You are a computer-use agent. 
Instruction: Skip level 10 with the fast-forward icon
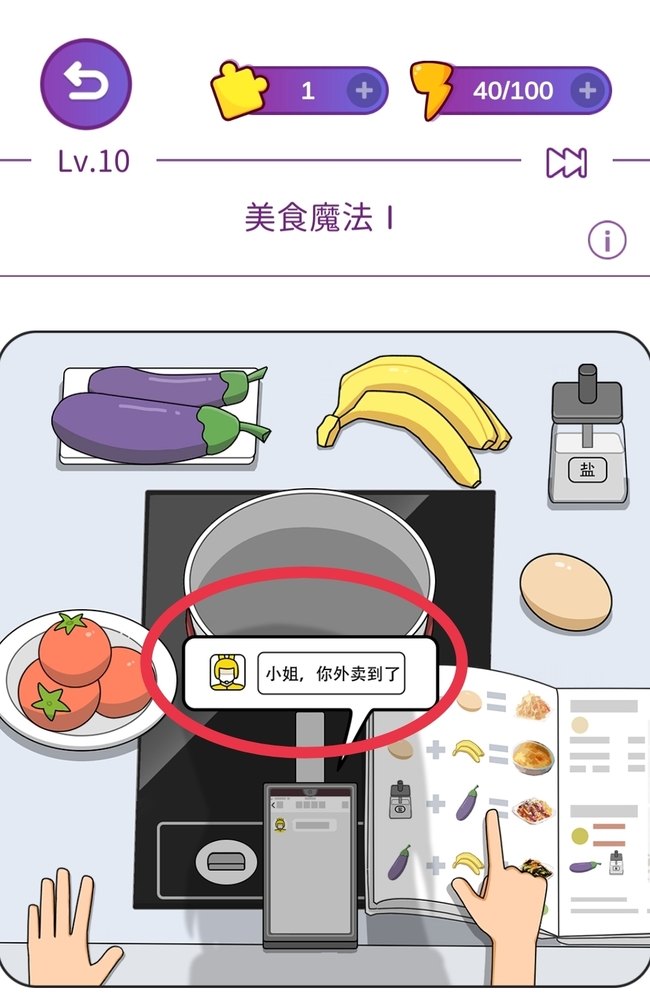tap(566, 162)
